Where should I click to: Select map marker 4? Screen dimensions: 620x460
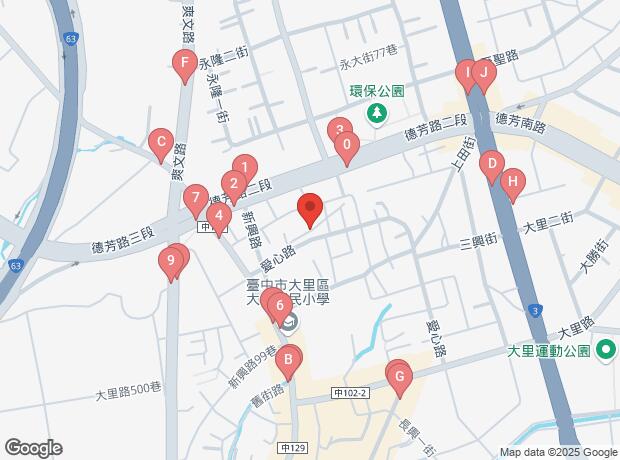click(220, 215)
